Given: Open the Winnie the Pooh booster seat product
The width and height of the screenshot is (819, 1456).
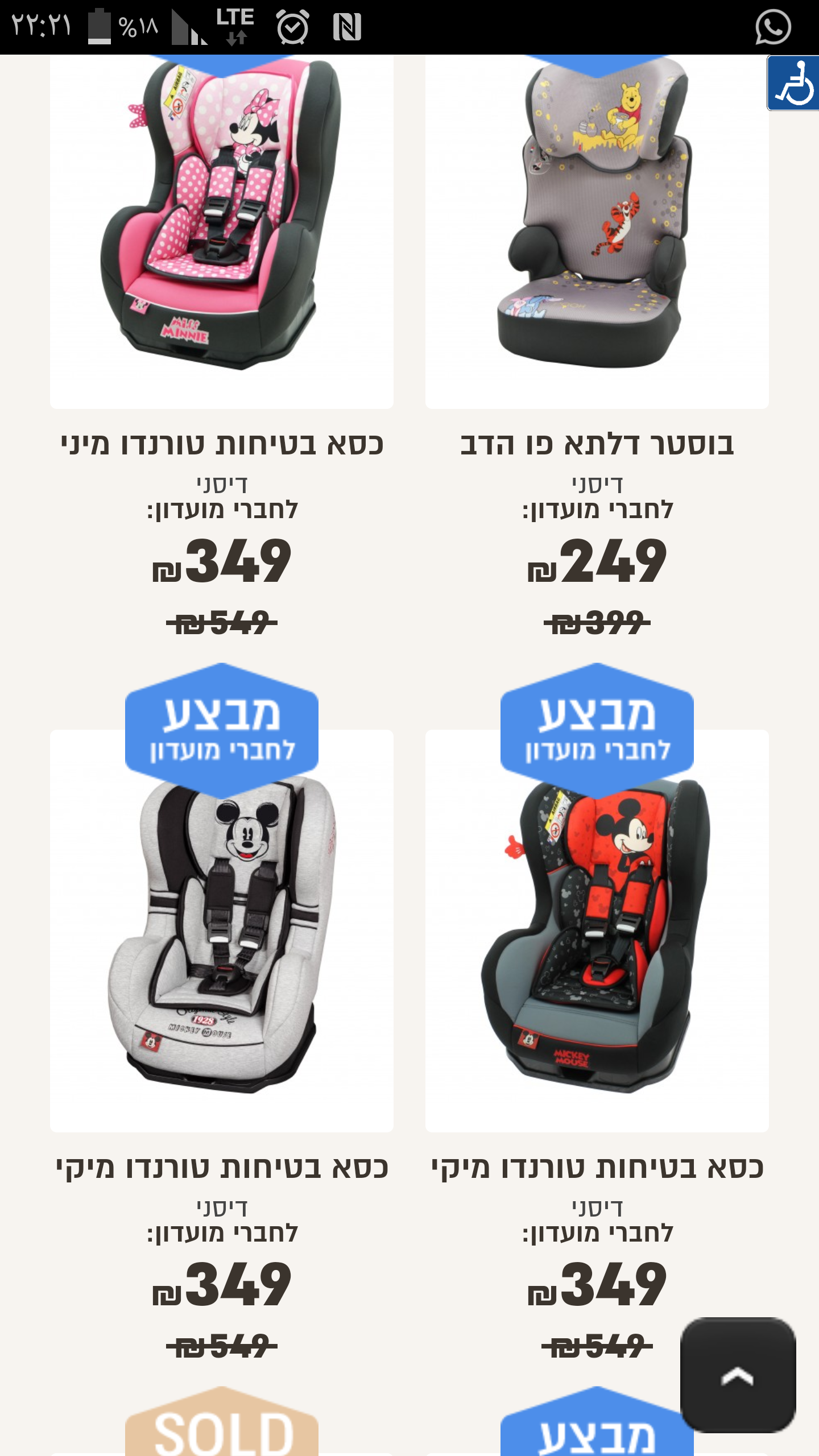Looking at the screenshot, I should (x=597, y=227).
